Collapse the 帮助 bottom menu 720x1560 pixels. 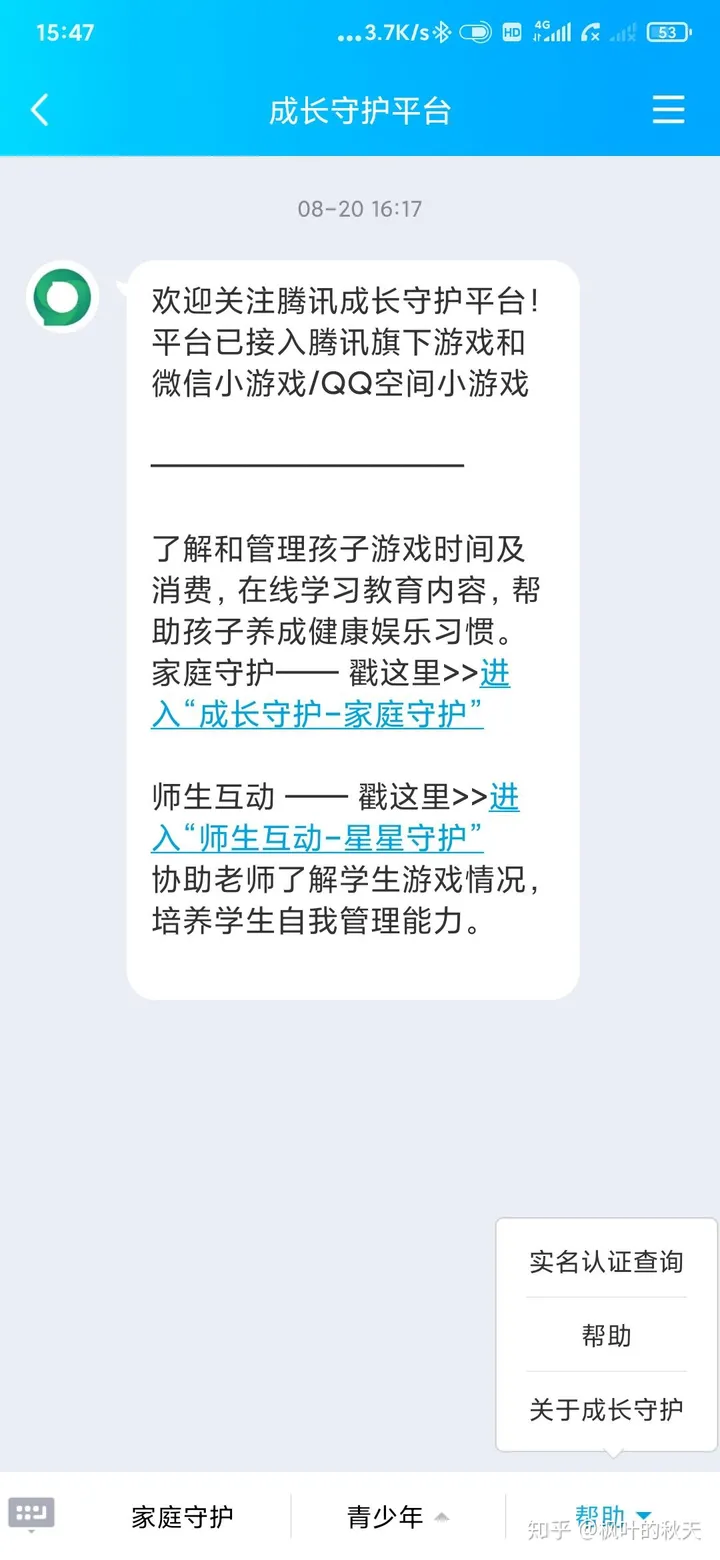(612, 1517)
